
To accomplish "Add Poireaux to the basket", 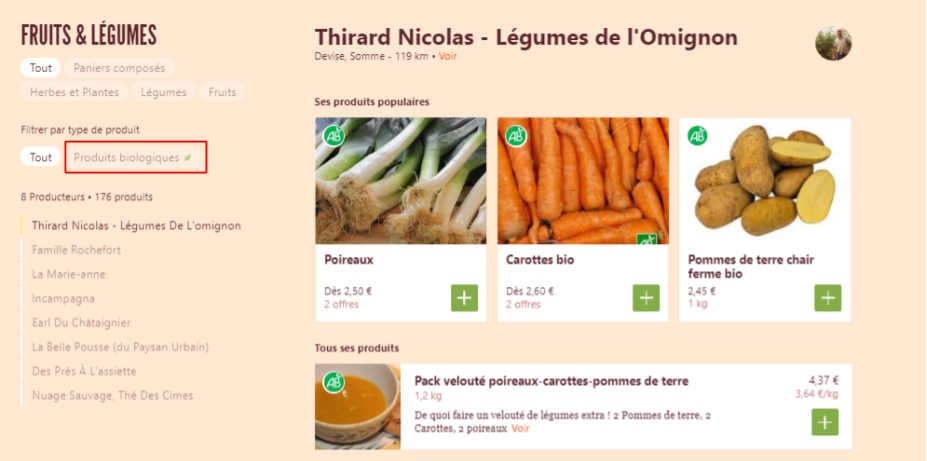I will click(x=464, y=298).
